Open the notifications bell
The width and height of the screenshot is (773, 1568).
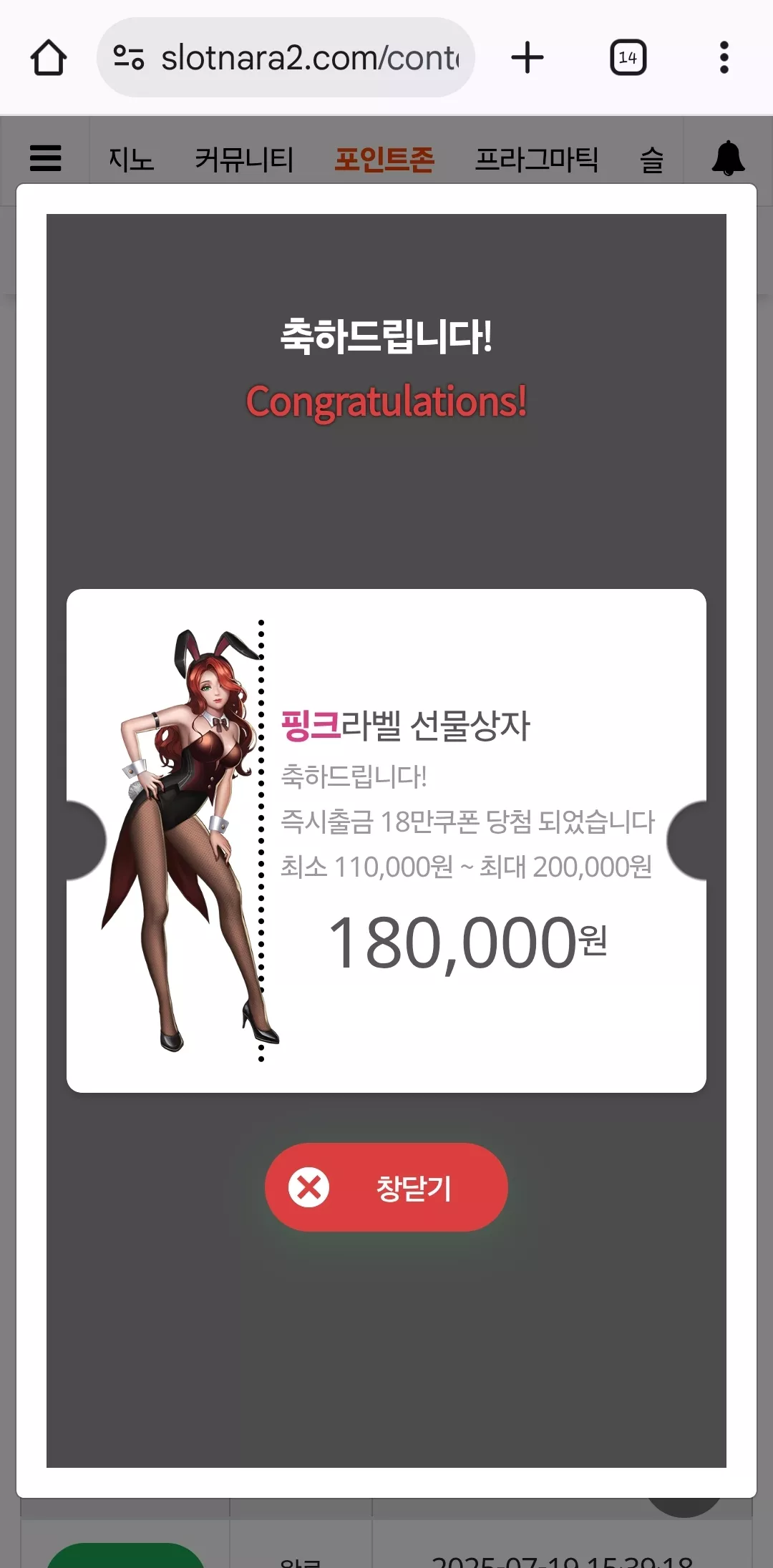(x=728, y=158)
